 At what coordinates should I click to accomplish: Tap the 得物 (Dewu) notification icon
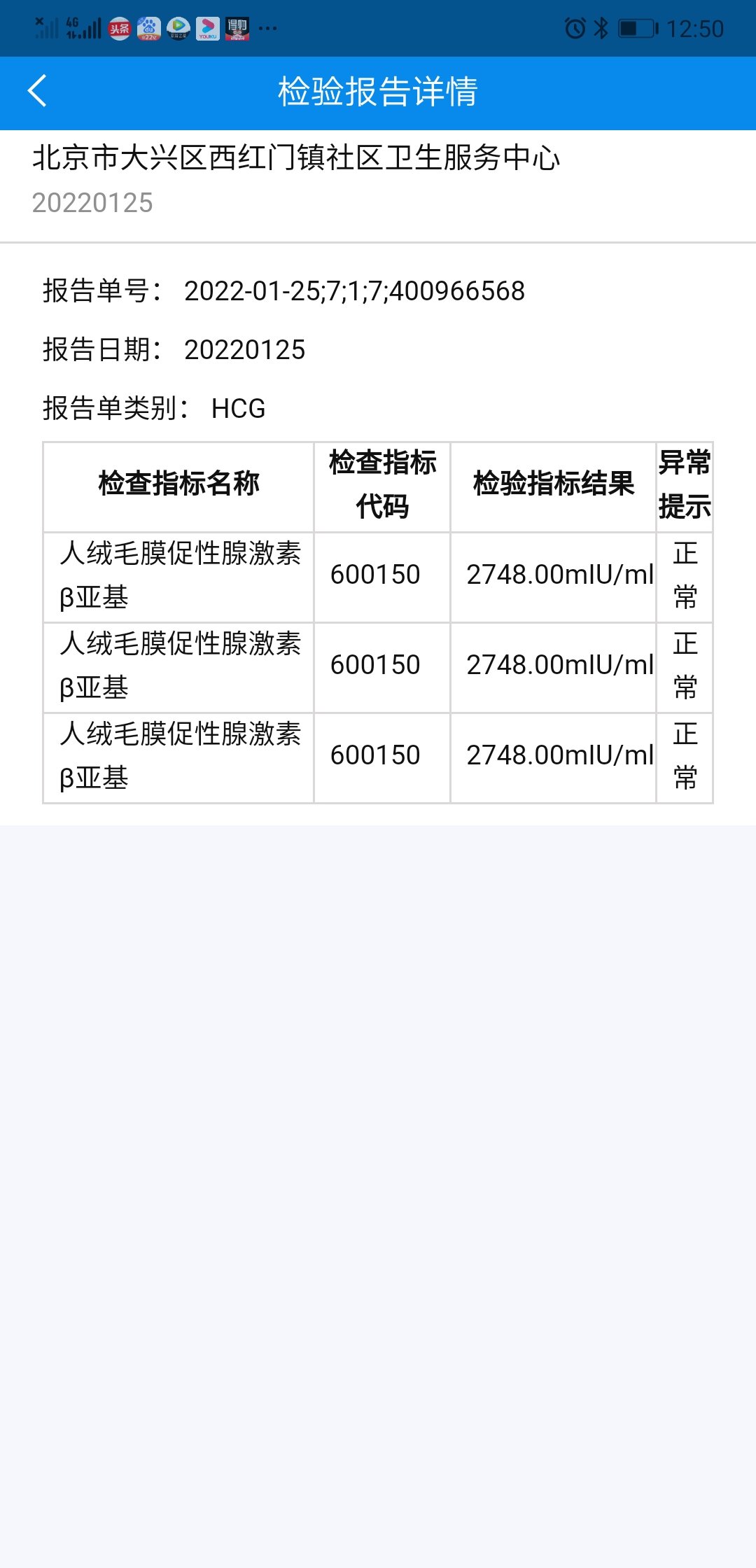tap(238, 28)
